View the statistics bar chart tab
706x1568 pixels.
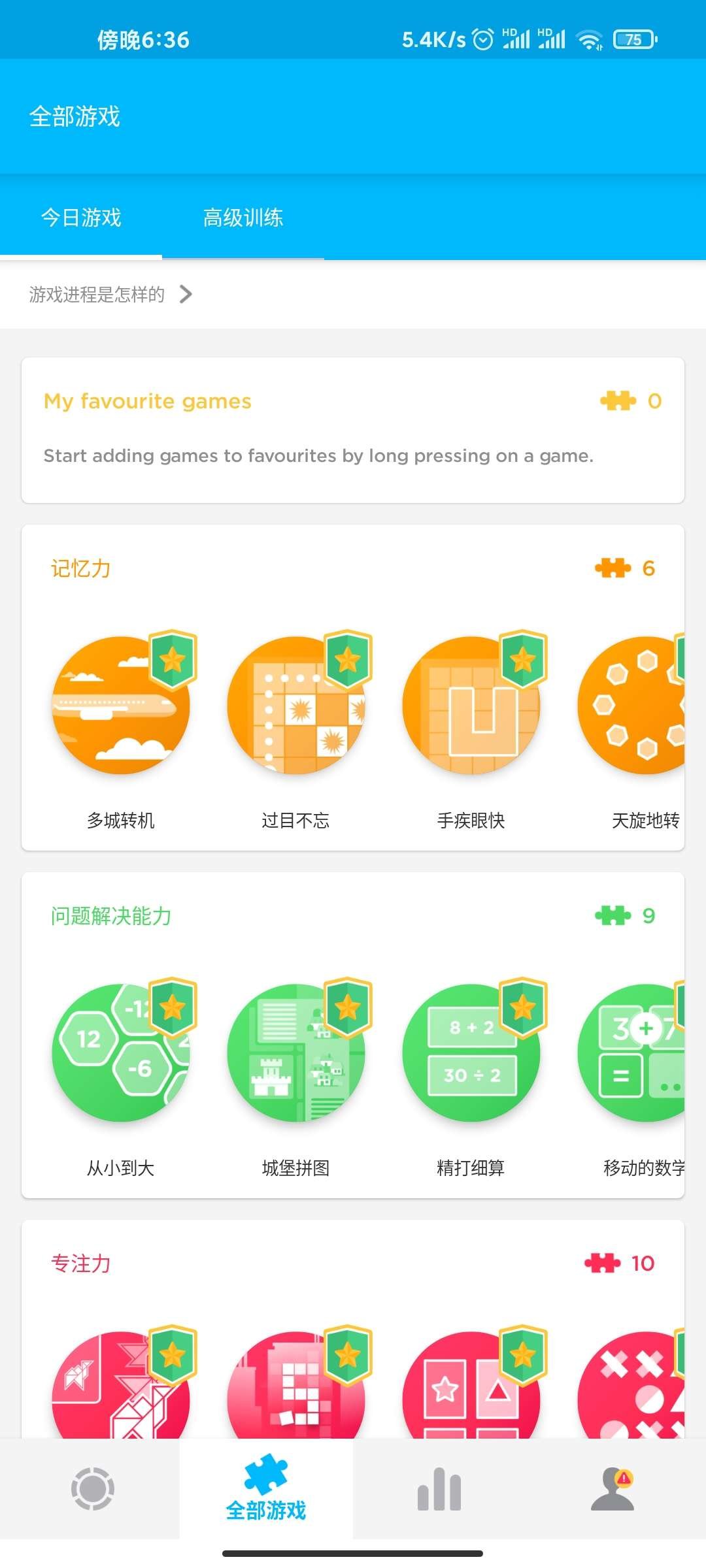[x=439, y=1489]
